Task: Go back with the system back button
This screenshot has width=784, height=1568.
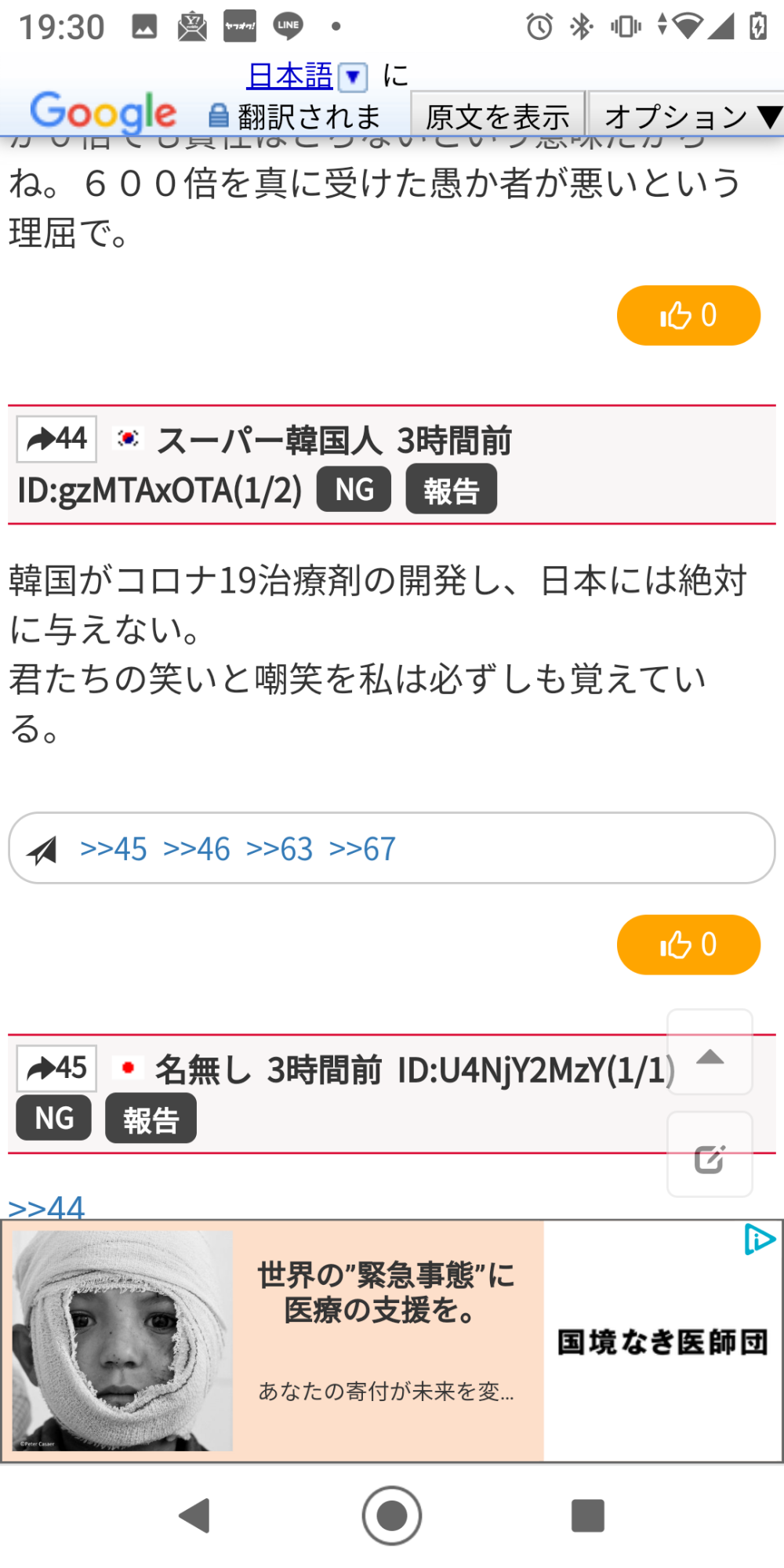Action: tap(194, 1515)
